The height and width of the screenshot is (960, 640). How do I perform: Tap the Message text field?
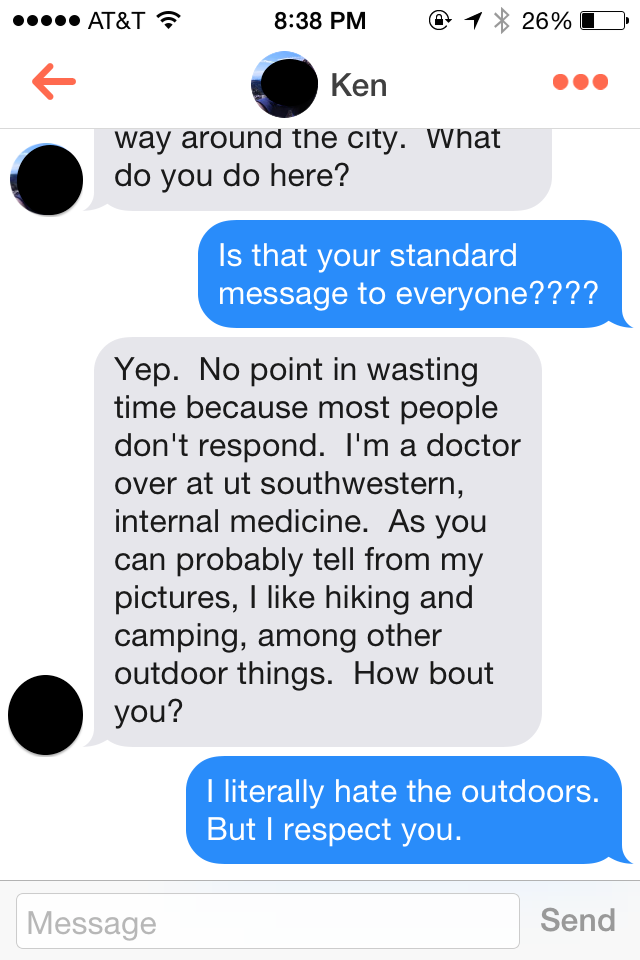(x=268, y=921)
